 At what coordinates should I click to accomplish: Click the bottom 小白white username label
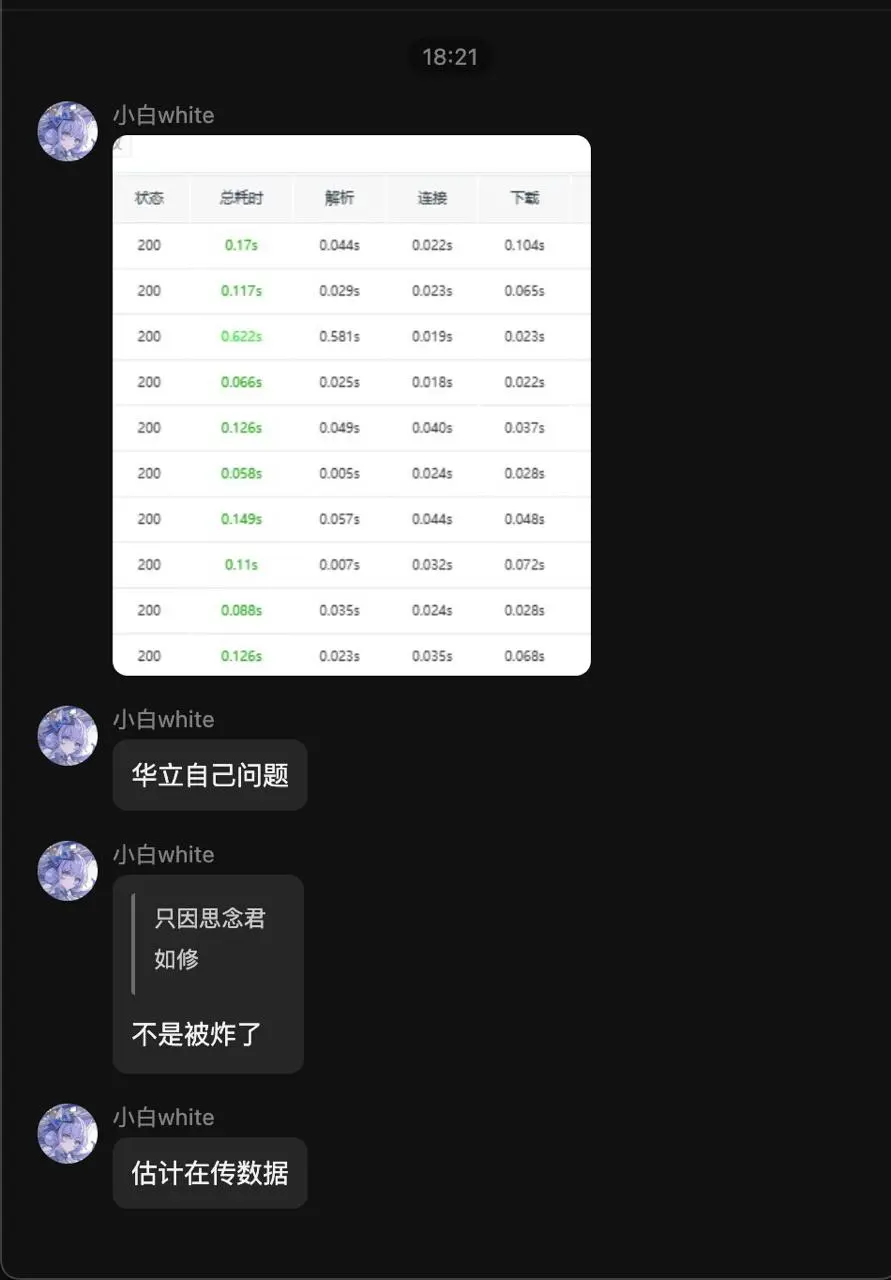(x=164, y=1117)
